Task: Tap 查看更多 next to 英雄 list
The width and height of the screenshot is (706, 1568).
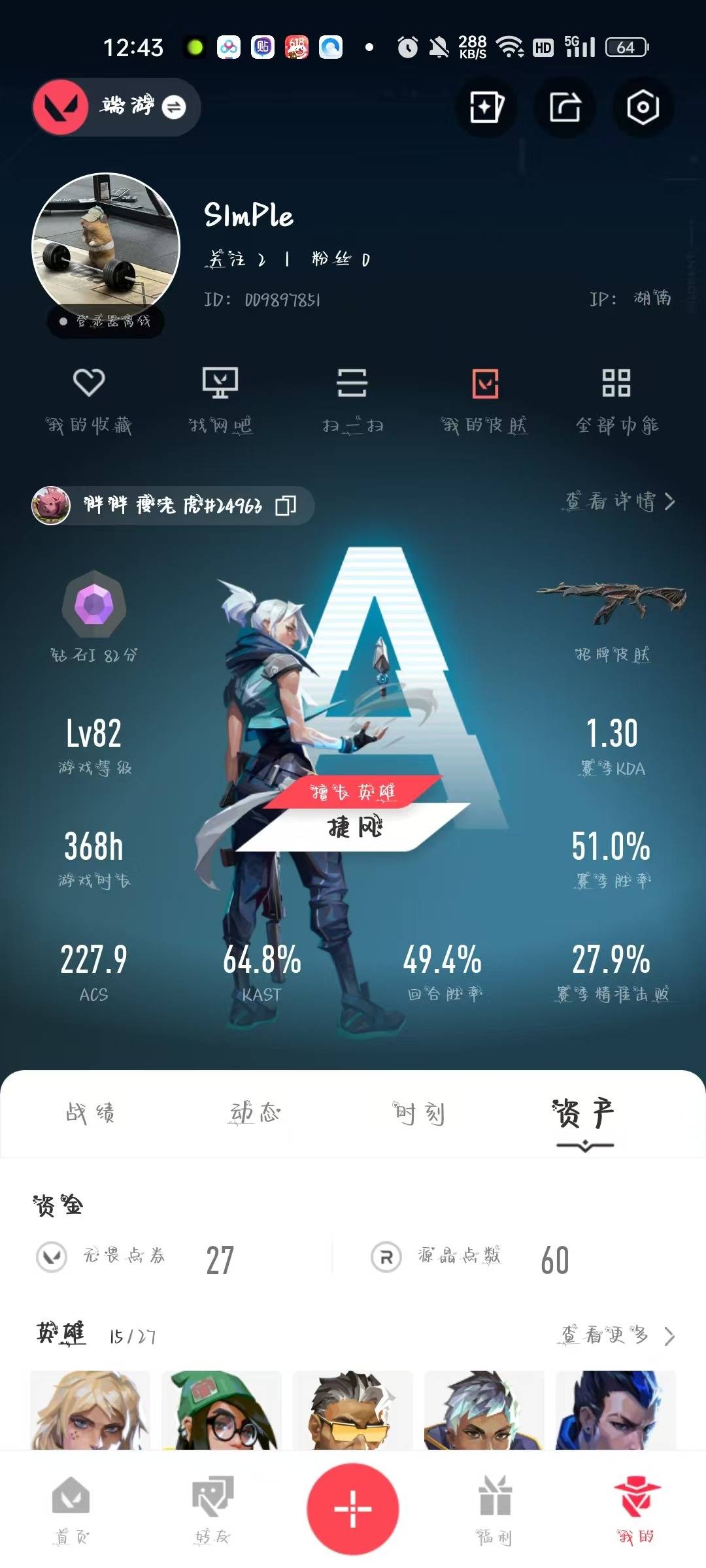Action: point(618,1335)
